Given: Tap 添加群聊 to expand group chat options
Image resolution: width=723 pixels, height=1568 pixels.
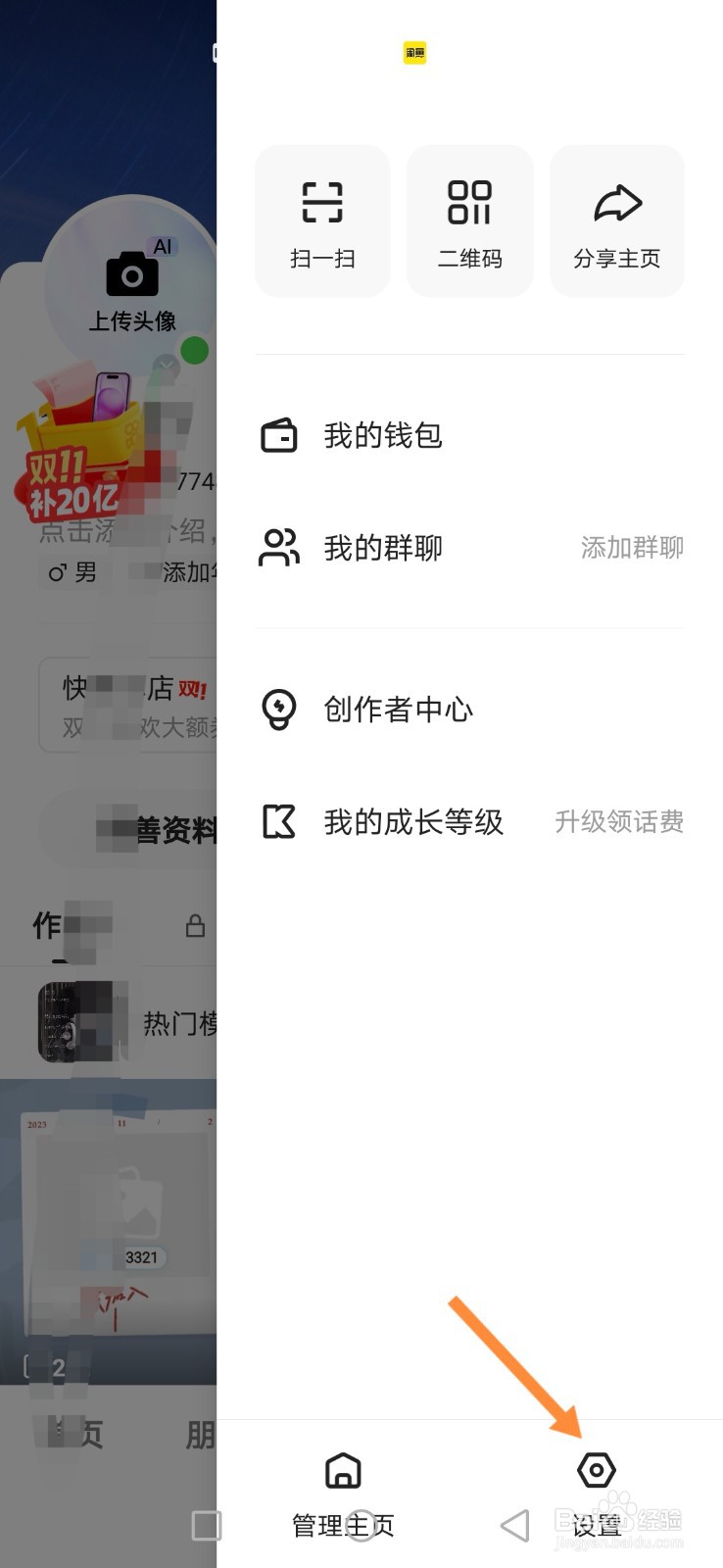Looking at the screenshot, I should (x=631, y=548).
